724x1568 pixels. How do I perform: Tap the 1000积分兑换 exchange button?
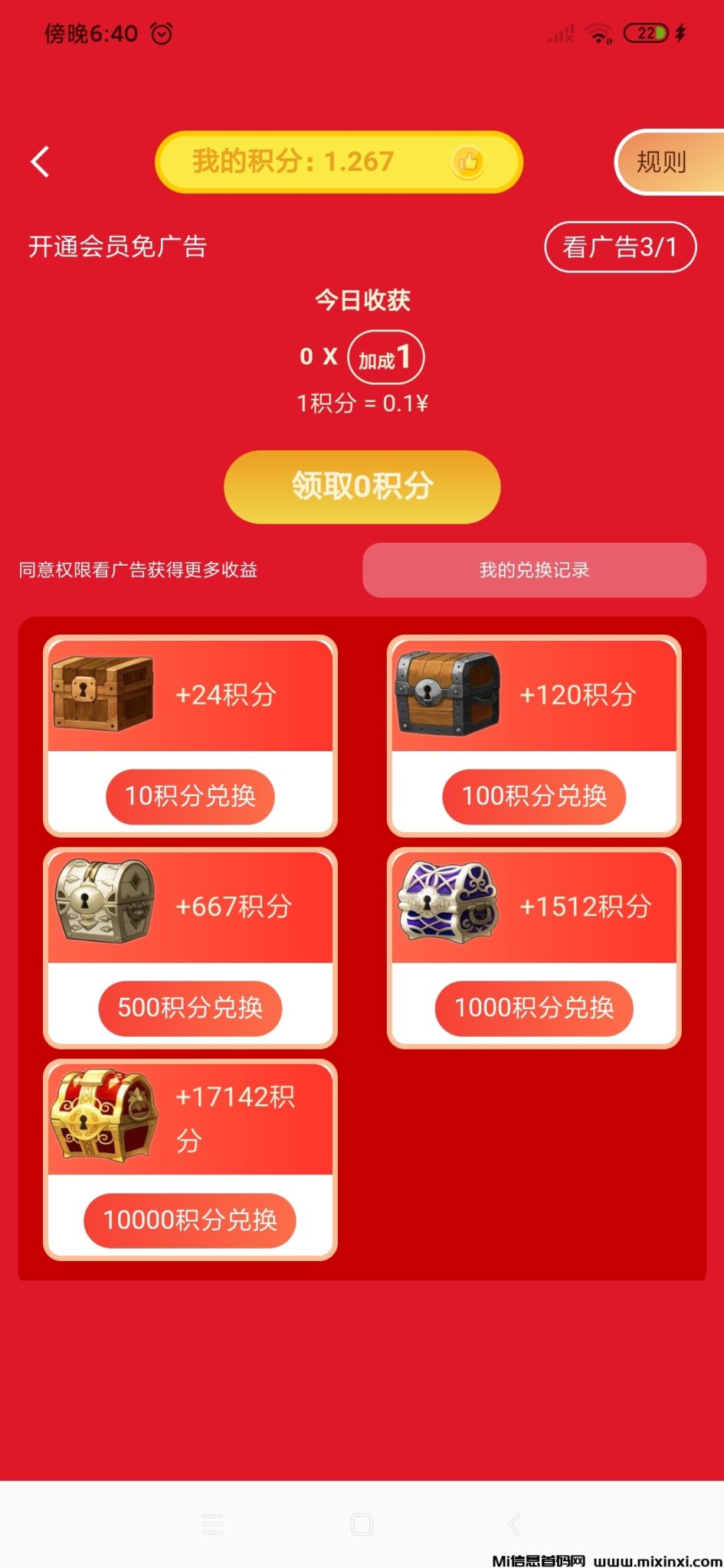click(534, 1008)
